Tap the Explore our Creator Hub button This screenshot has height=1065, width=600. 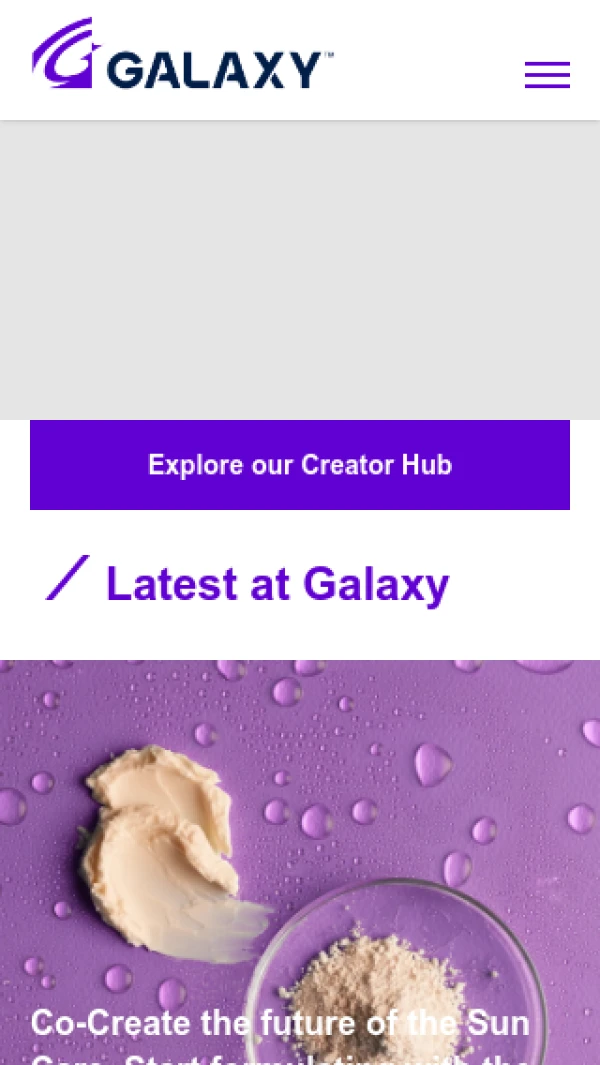click(300, 465)
